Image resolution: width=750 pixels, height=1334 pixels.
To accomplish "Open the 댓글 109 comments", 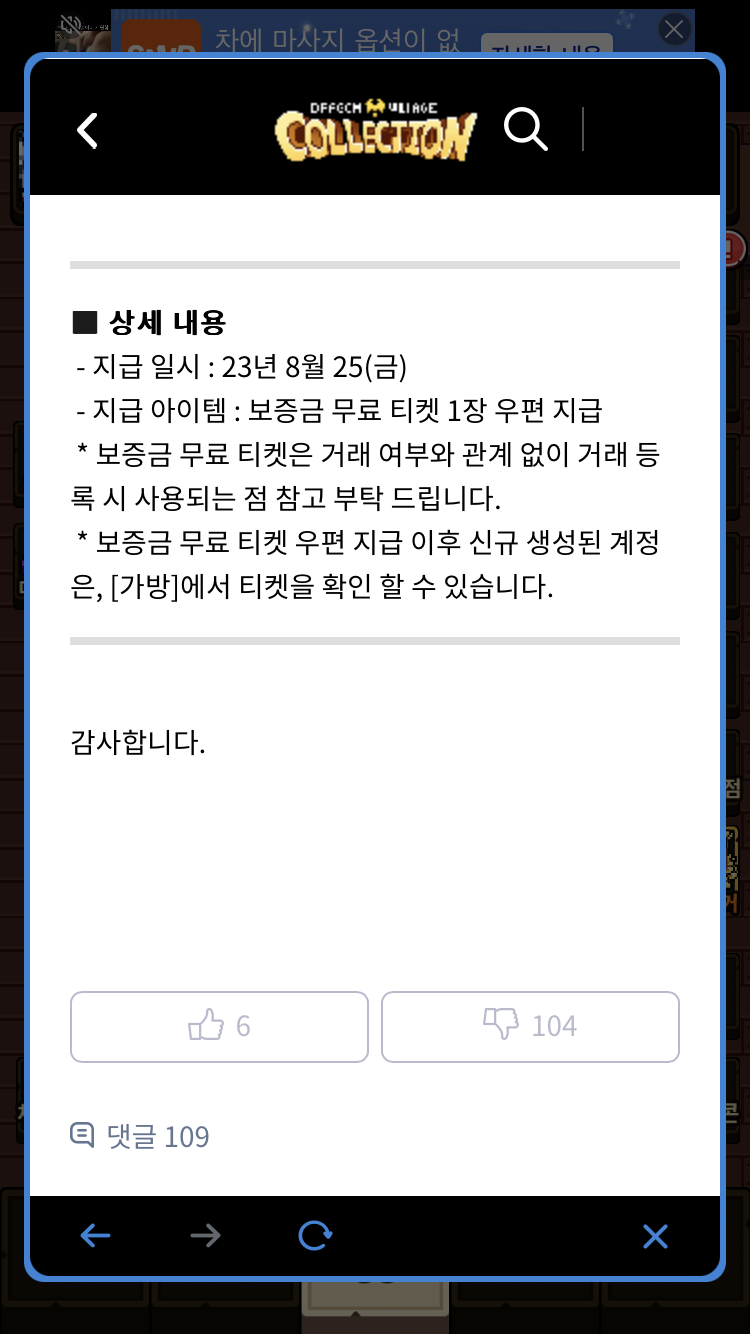I will [x=140, y=1137].
